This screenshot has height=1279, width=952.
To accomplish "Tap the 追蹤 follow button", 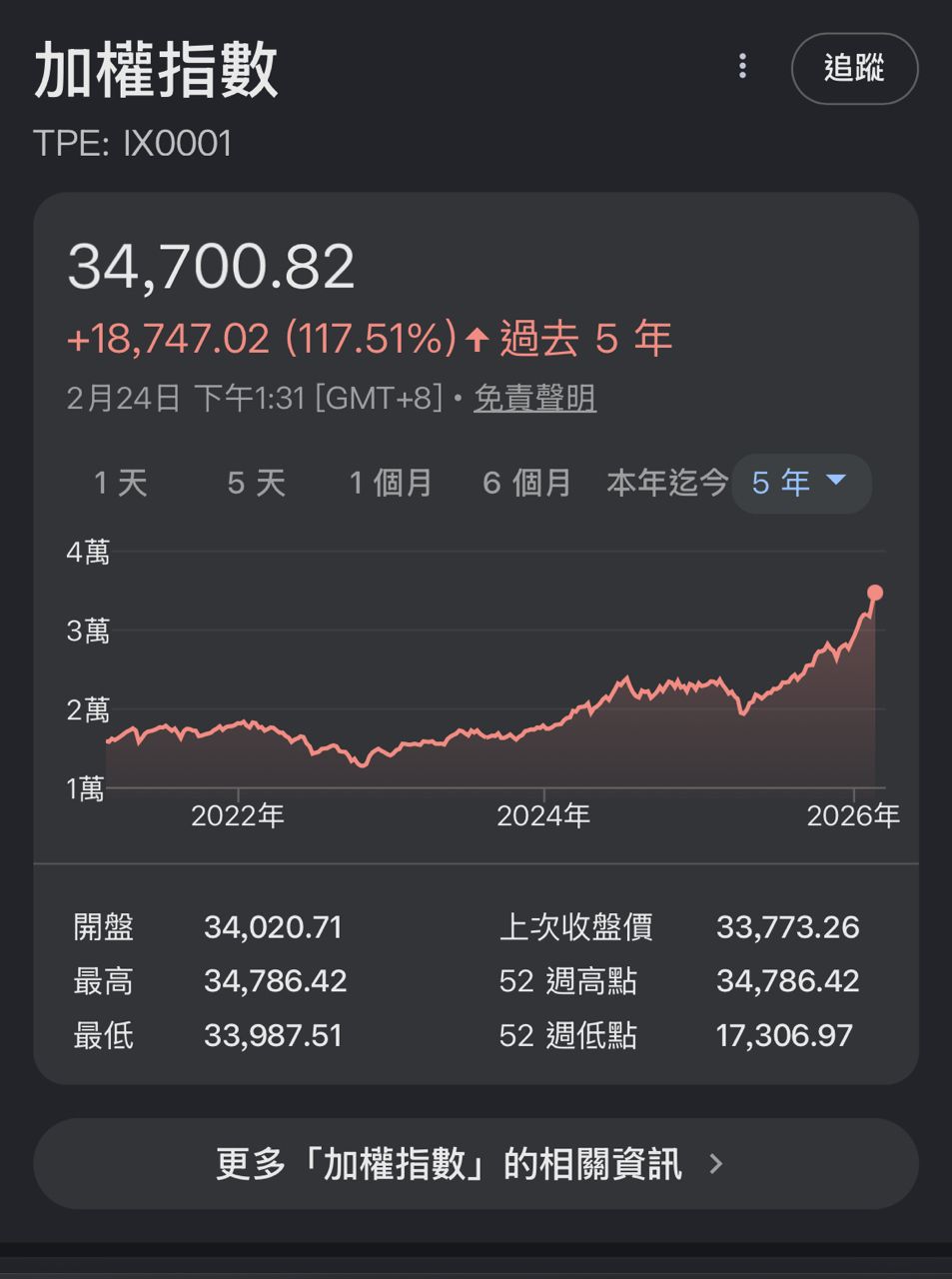I will 854,68.
